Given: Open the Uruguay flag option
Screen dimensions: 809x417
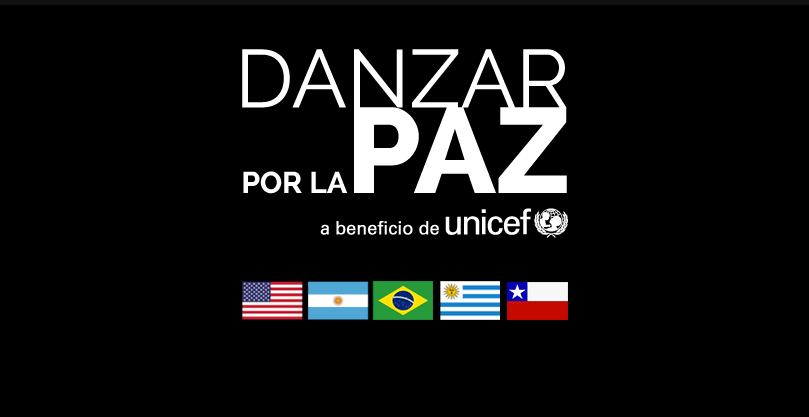Looking at the screenshot, I should pyautogui.click(x=470, y=300).
